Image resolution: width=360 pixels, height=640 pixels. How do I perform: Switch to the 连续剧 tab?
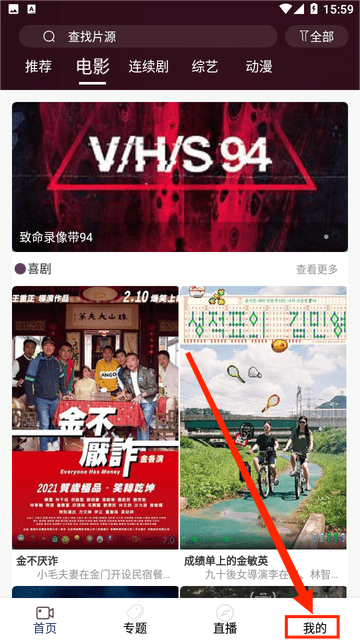[x=149, y=67]
